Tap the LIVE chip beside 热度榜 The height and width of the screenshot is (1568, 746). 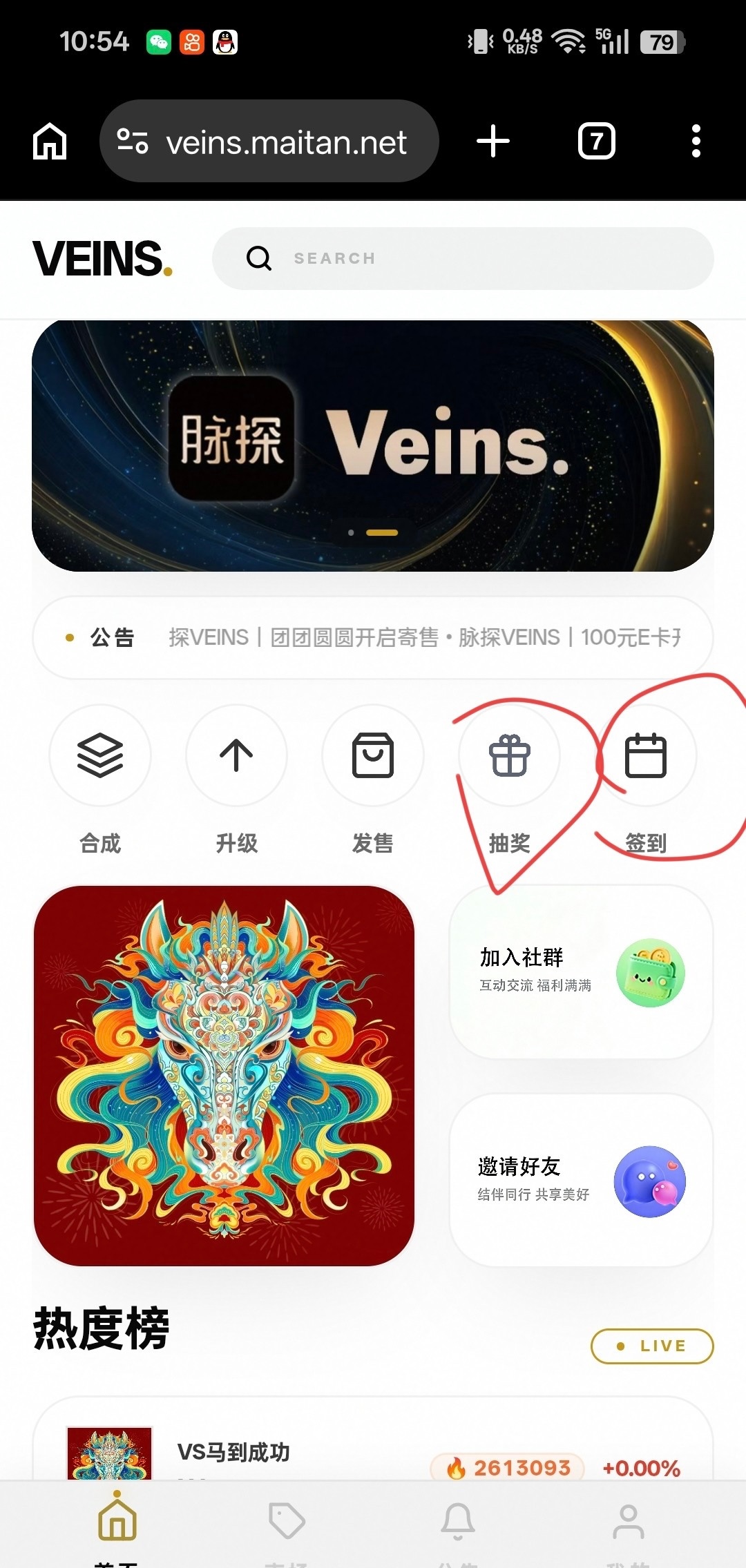pos(651,1346)
